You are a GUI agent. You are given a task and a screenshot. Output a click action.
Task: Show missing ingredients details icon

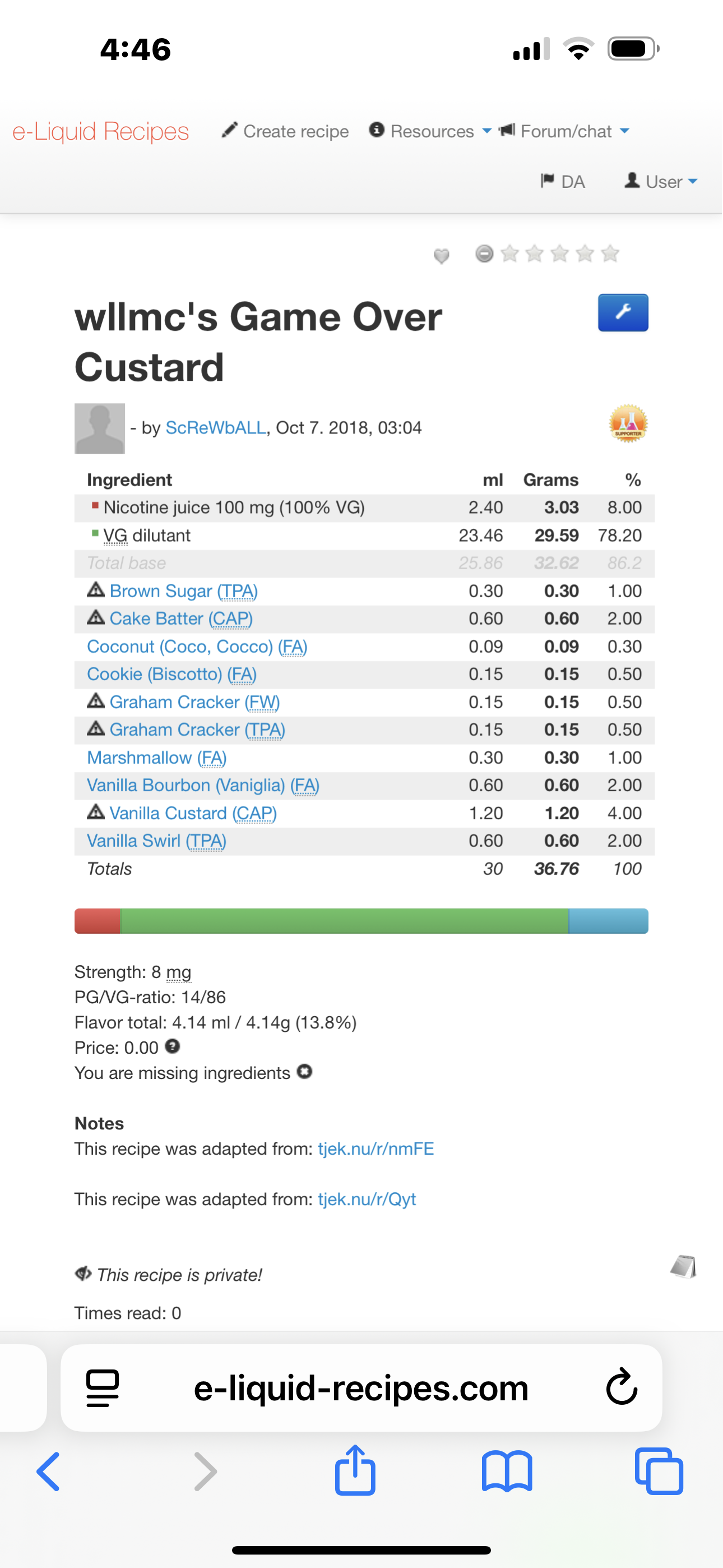pyautogui.click(x=304, y=1072)
